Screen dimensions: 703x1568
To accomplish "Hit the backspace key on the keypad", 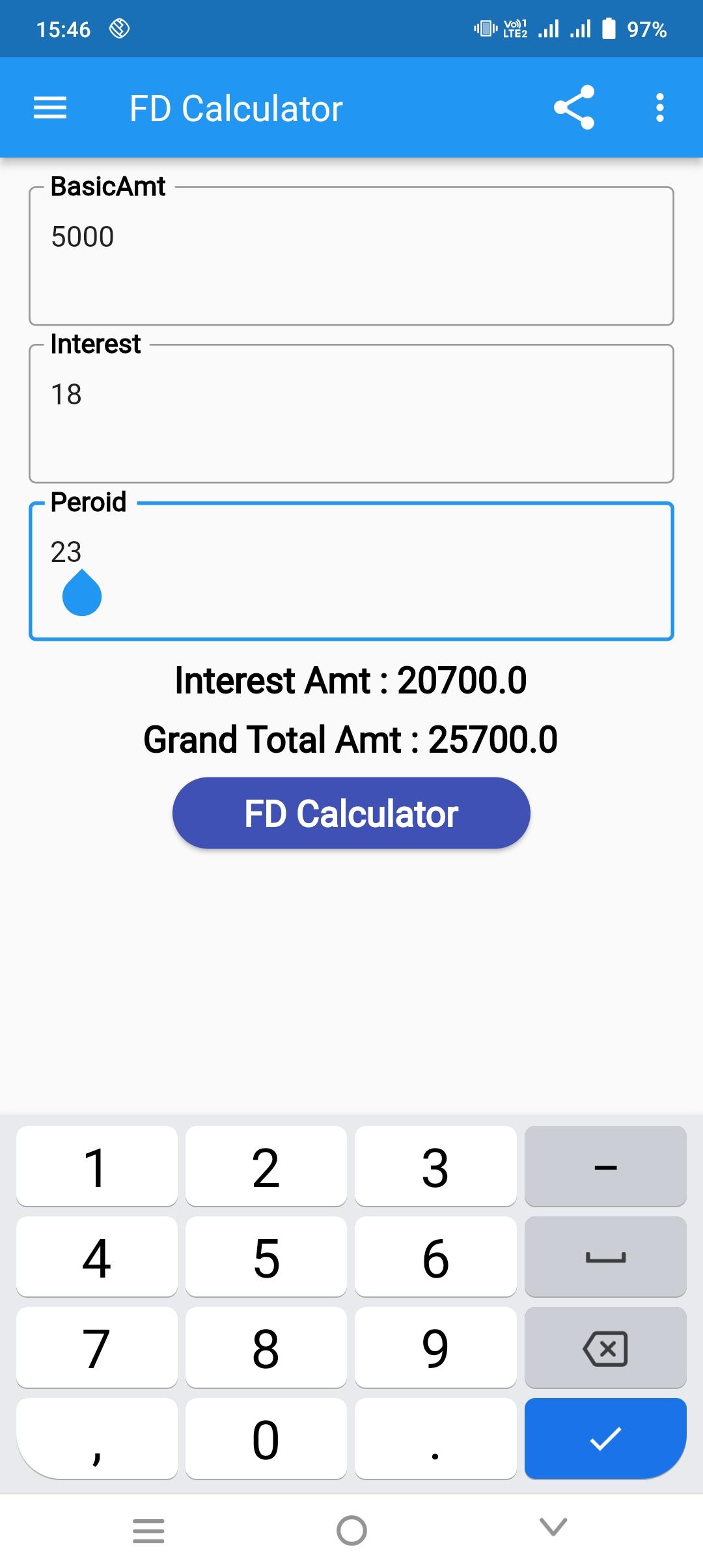I will coord(605,1348).
